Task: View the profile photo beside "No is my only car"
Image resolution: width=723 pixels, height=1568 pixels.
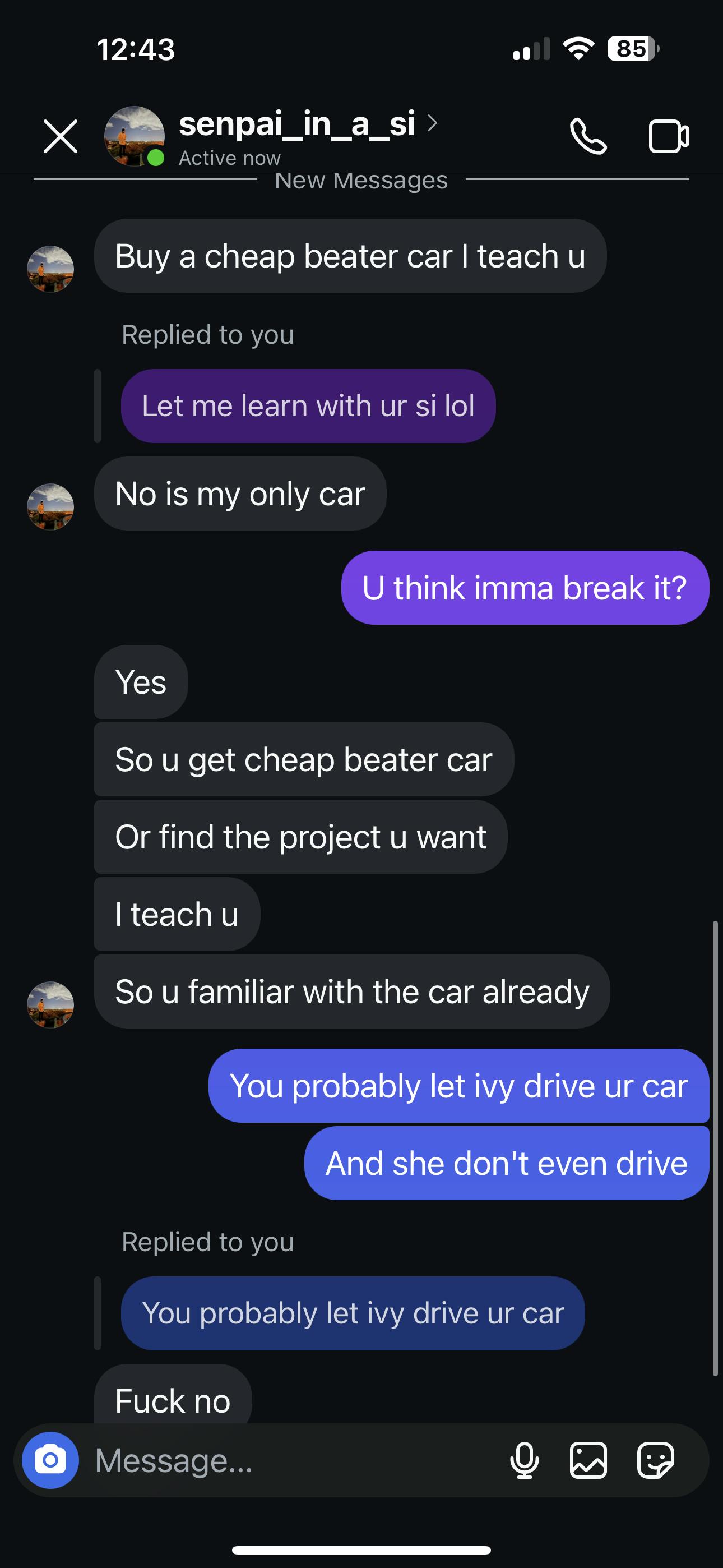Action: [x=50, y=506]
